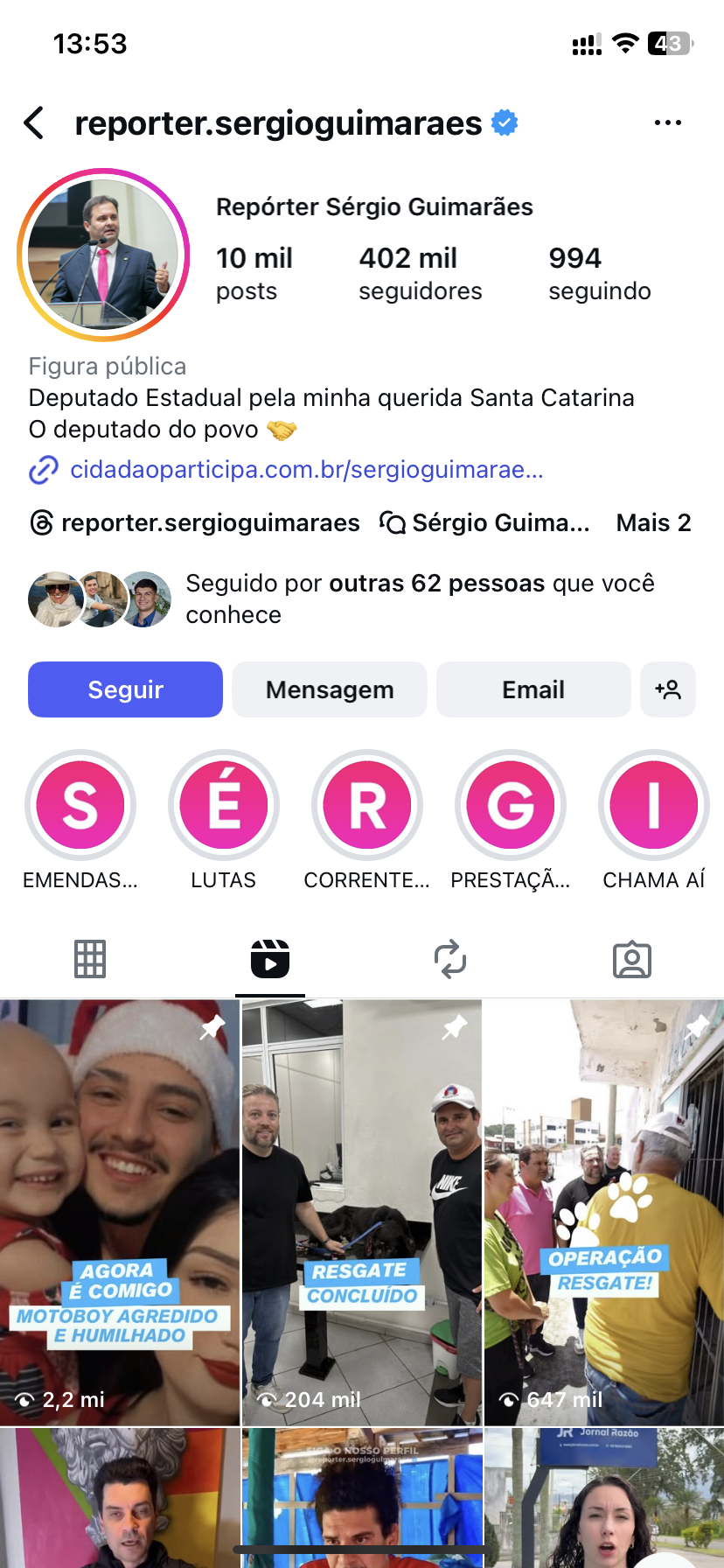Show the Mais 2 extra links
Screen dimensions: 724x1568
[x=653, y=523]
